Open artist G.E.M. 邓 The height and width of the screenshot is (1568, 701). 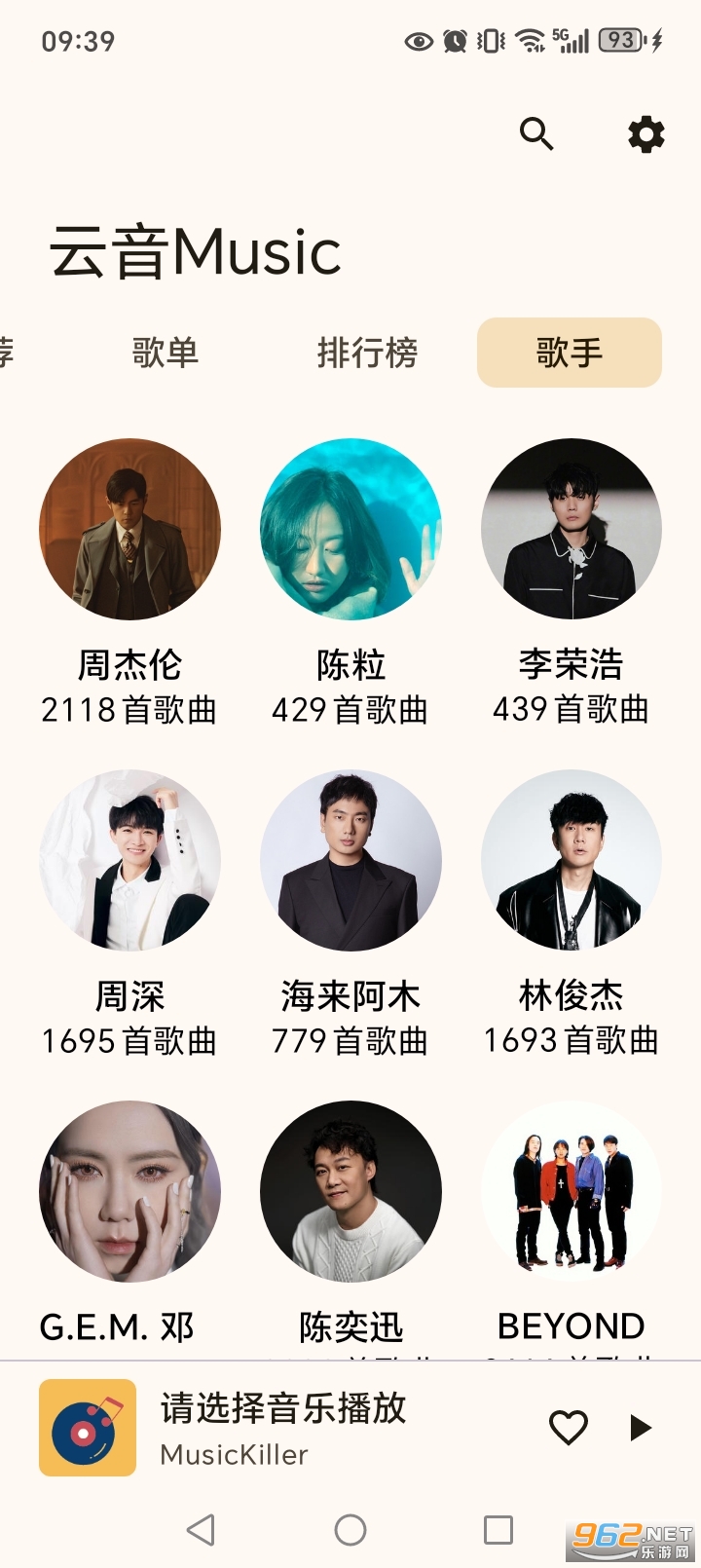129,1192
